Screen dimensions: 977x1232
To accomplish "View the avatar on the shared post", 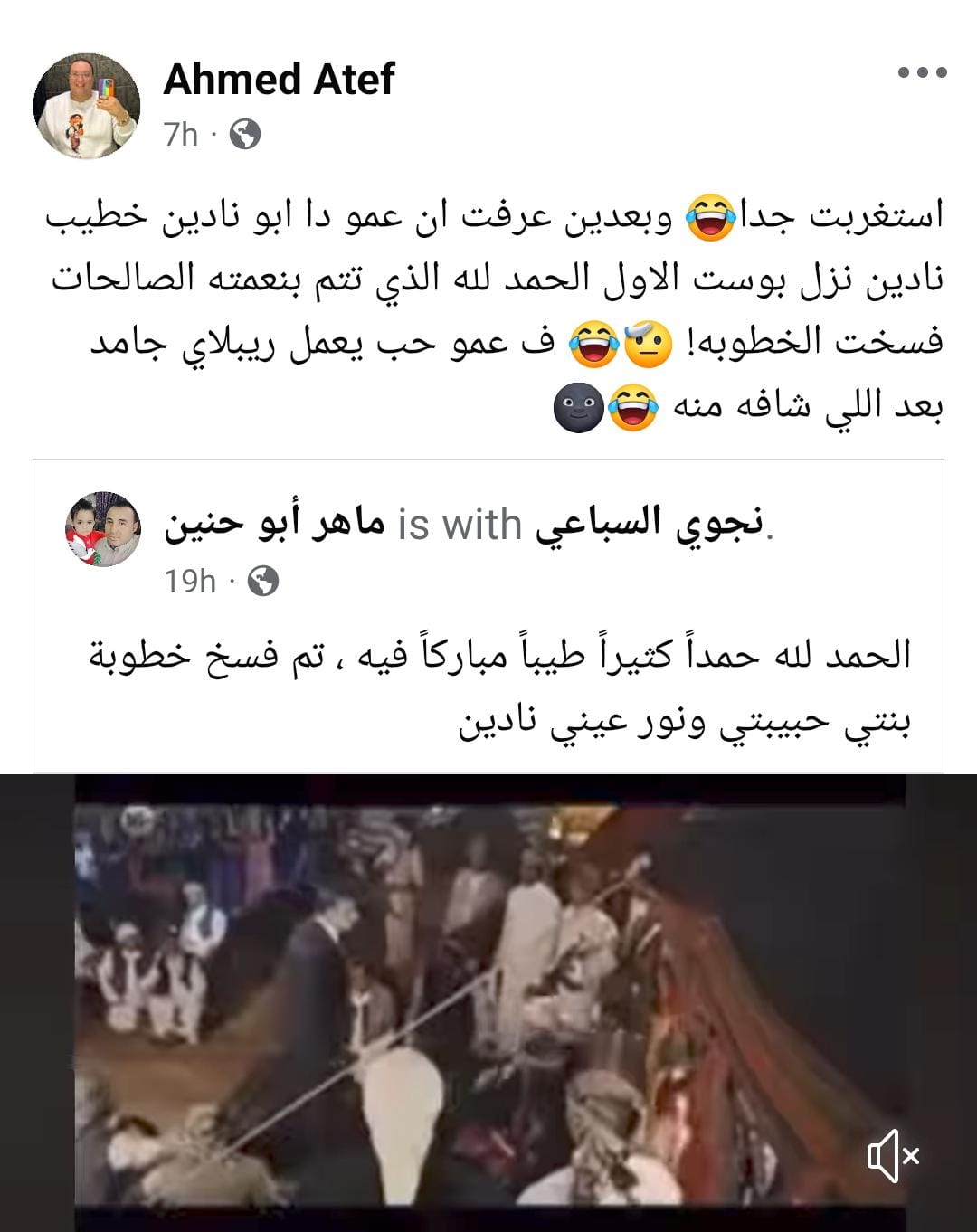I will (104, 529).
